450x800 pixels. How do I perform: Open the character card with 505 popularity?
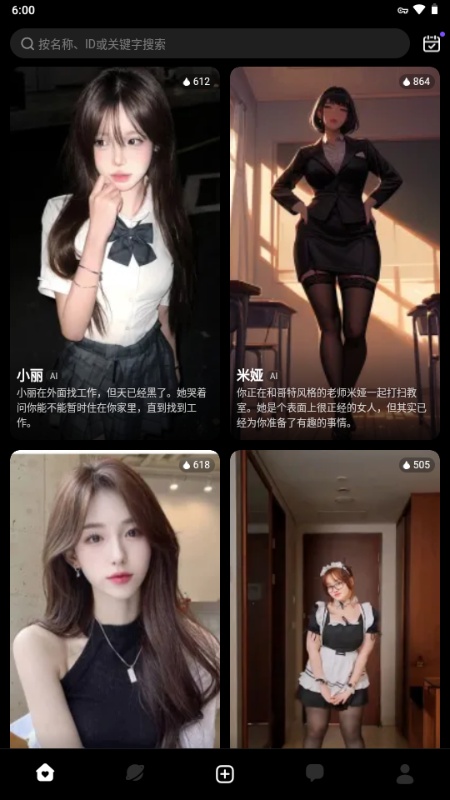tap(335, 599)
